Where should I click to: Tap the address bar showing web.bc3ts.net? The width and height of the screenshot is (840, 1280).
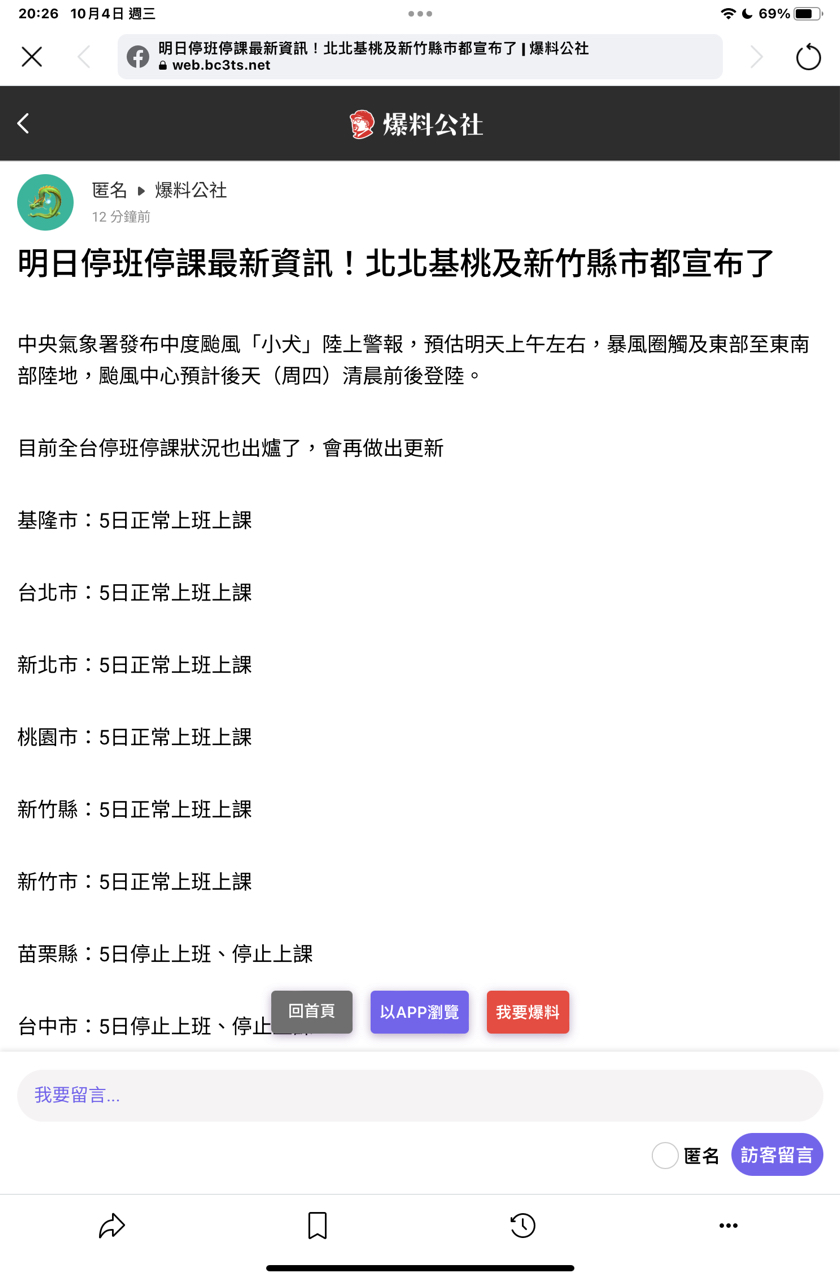coord(420,57)
